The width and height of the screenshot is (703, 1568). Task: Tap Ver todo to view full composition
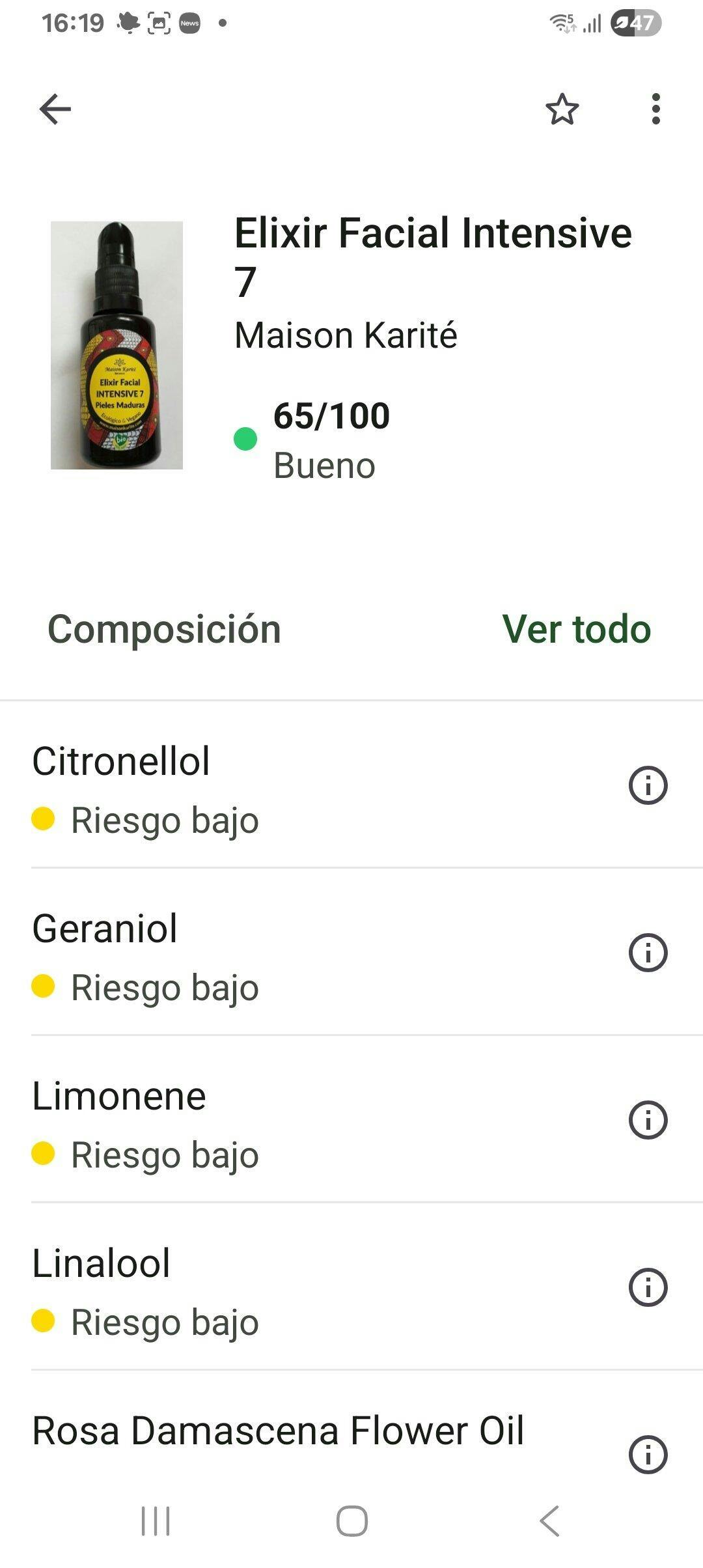pyautogui.click(x=576, y=629)
